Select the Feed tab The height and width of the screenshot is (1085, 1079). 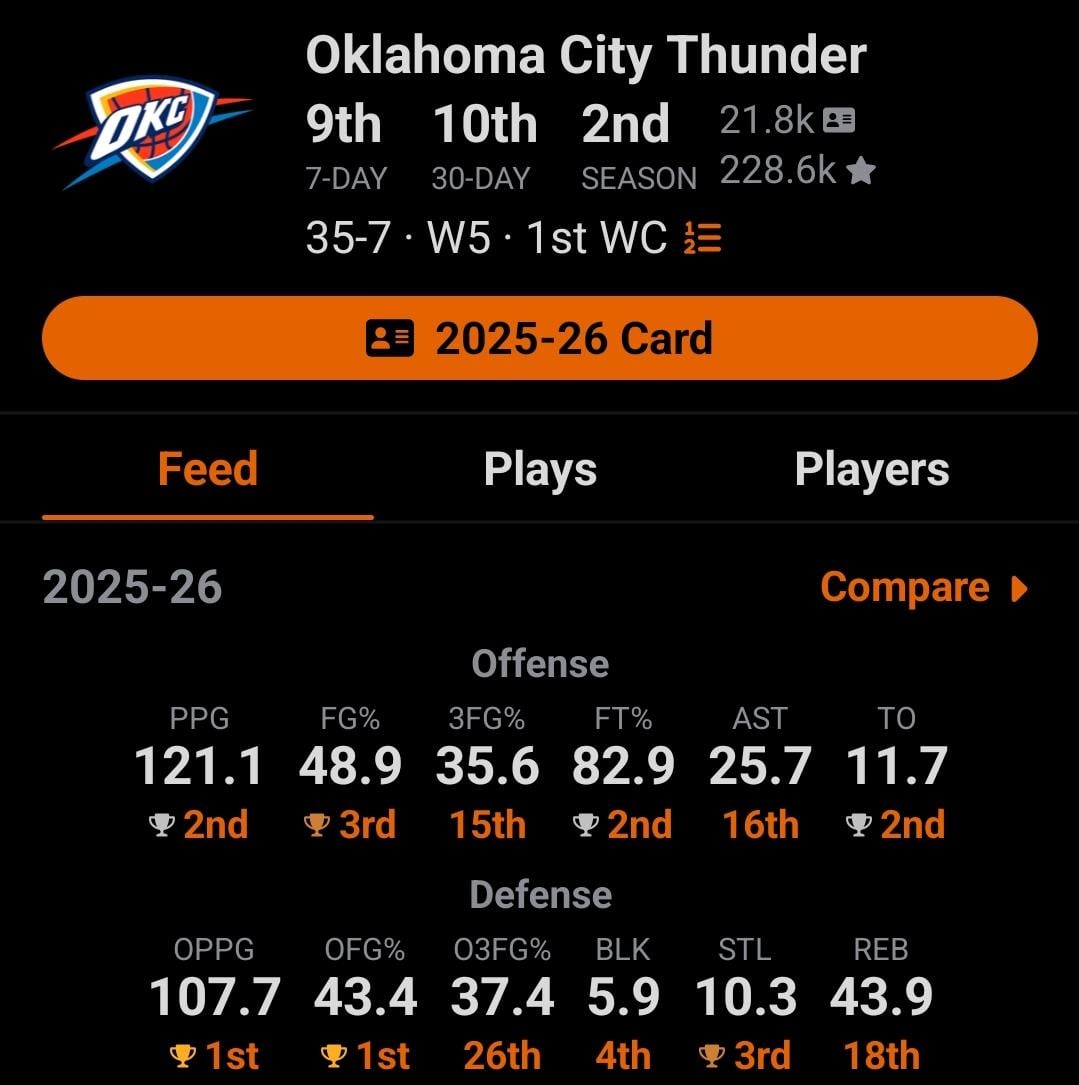click(x=208, y=470)
